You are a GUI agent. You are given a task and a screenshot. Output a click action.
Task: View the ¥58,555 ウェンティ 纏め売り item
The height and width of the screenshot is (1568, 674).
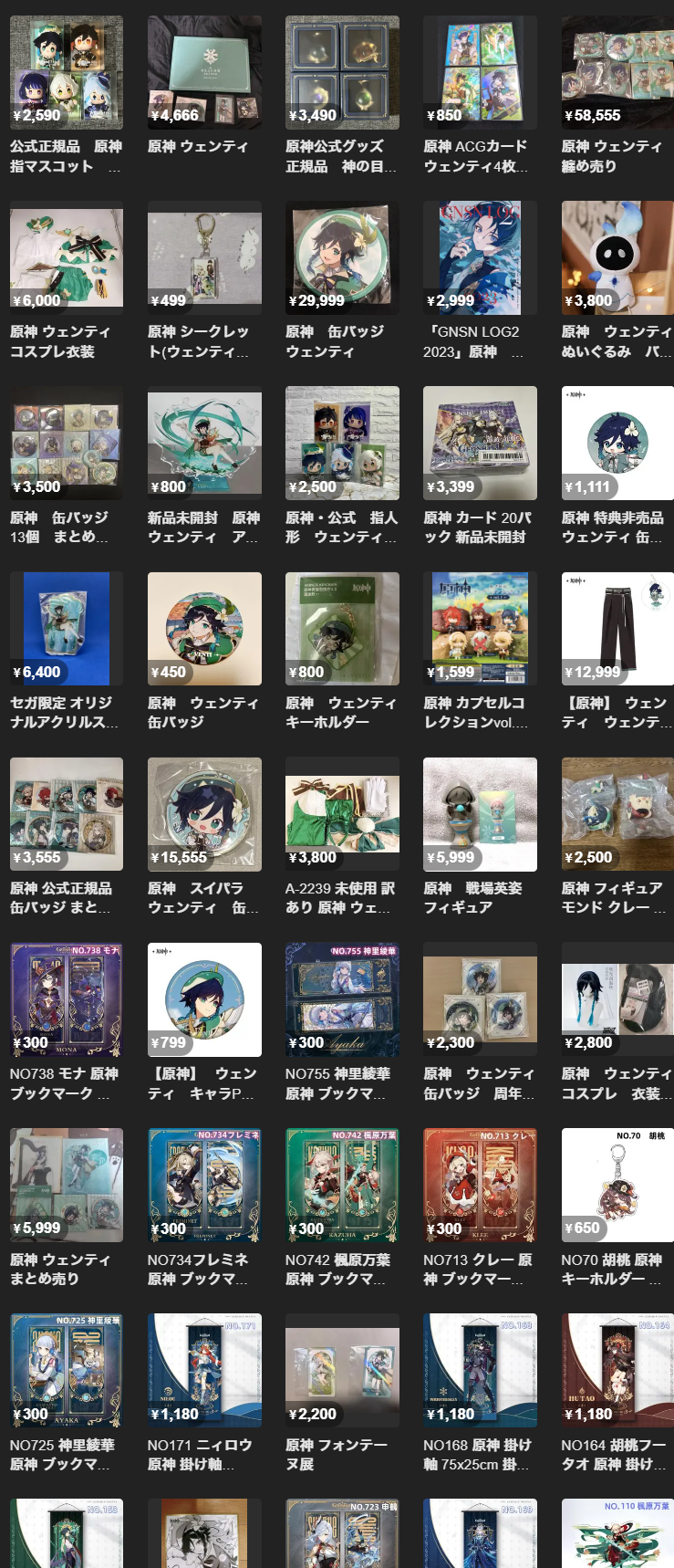click(x=617, y=72)
